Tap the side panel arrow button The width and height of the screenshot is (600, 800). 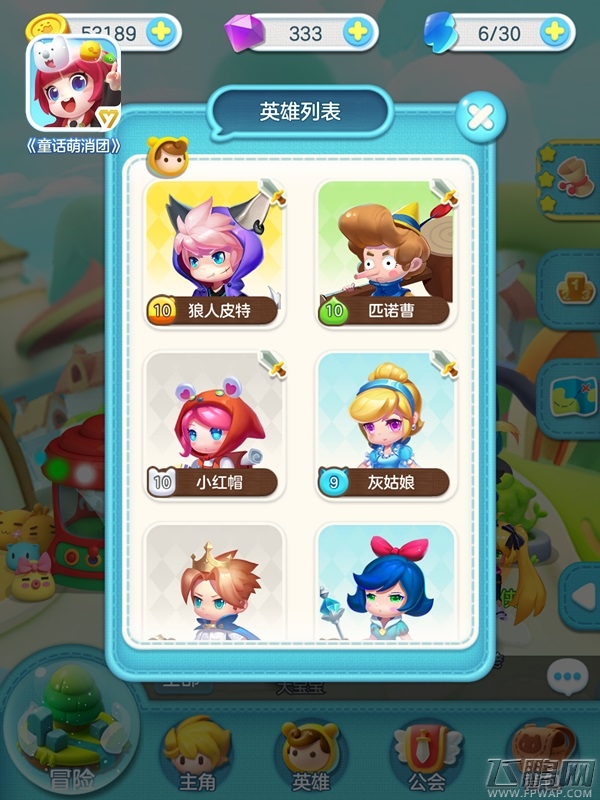(580, 597)
